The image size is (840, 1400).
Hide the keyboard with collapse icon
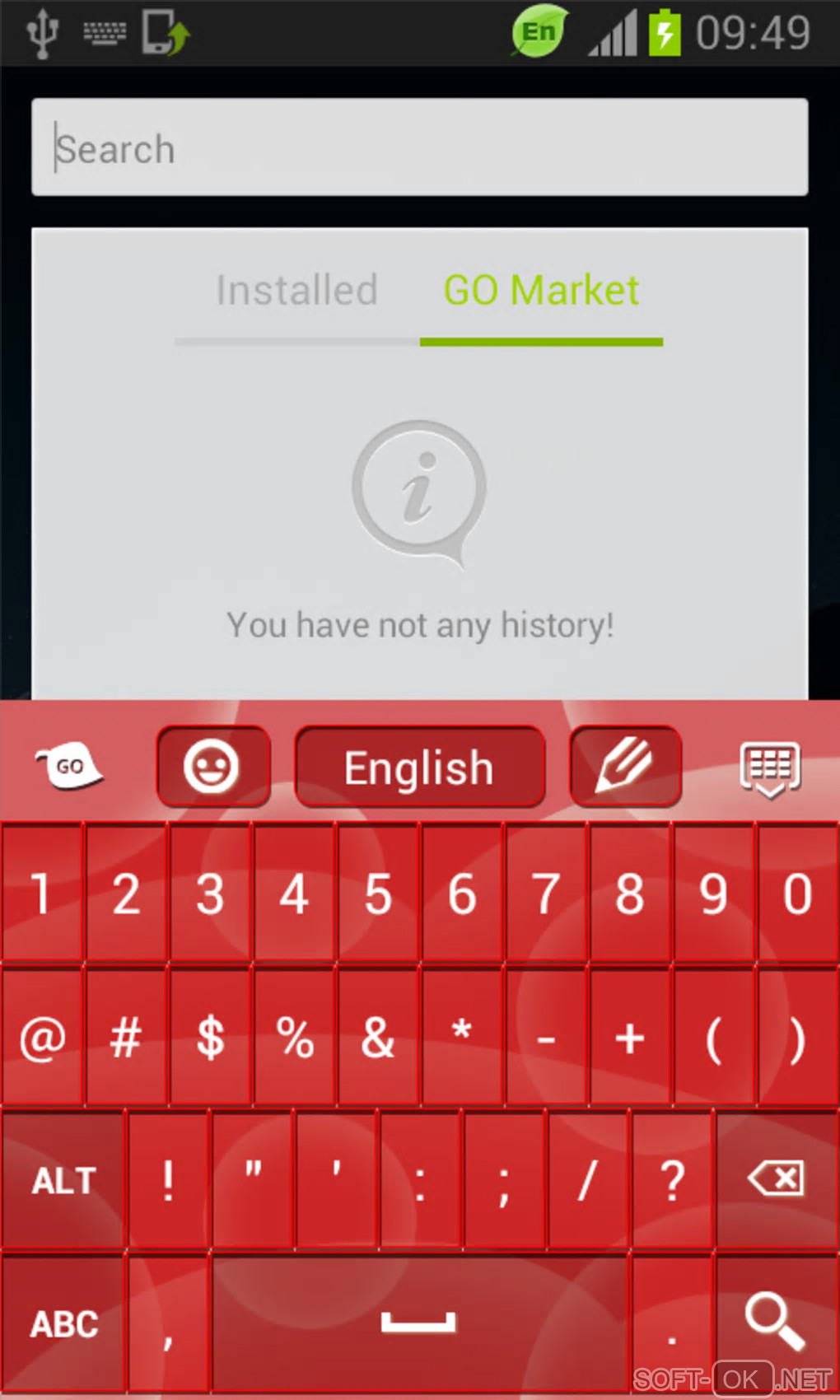[770, 768]
